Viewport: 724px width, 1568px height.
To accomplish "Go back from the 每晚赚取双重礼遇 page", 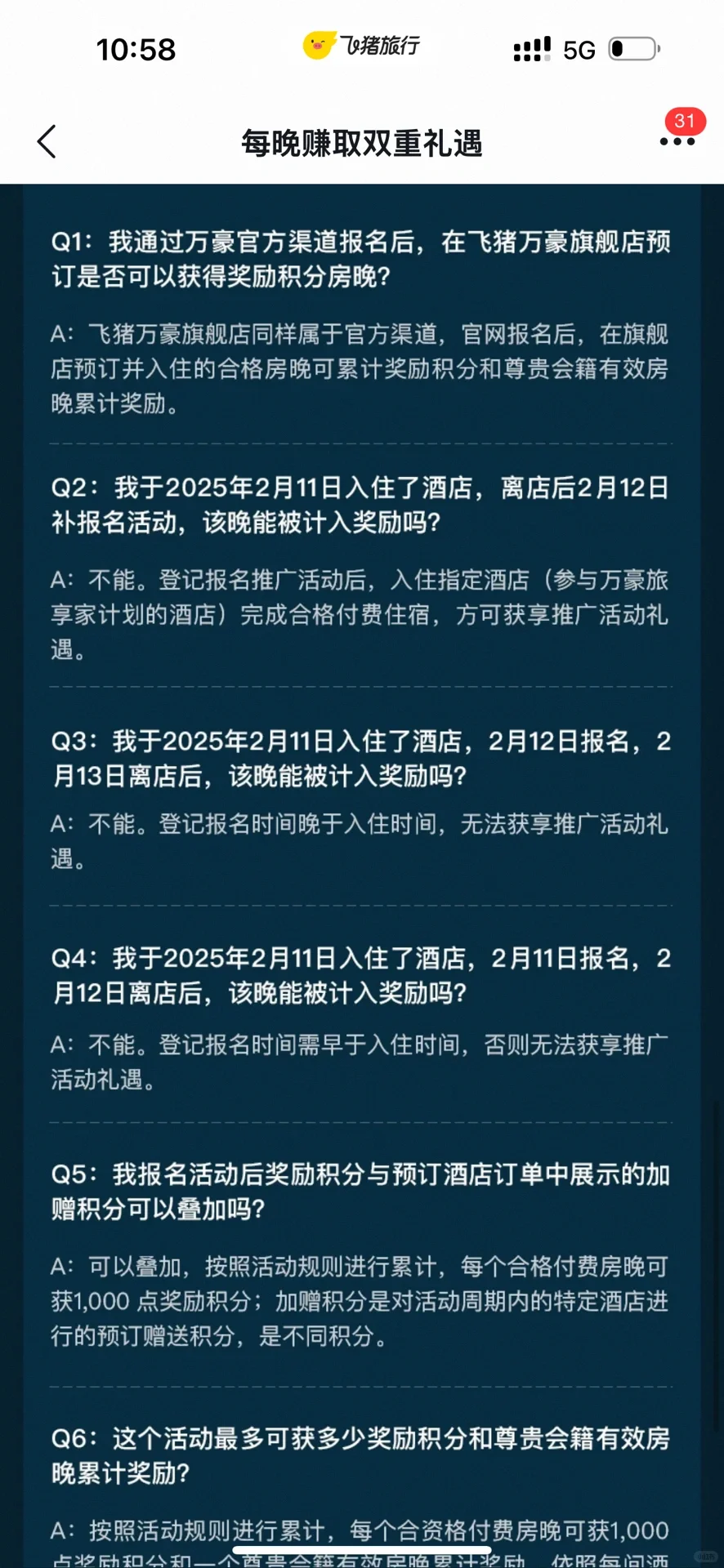I will point(47,142).
